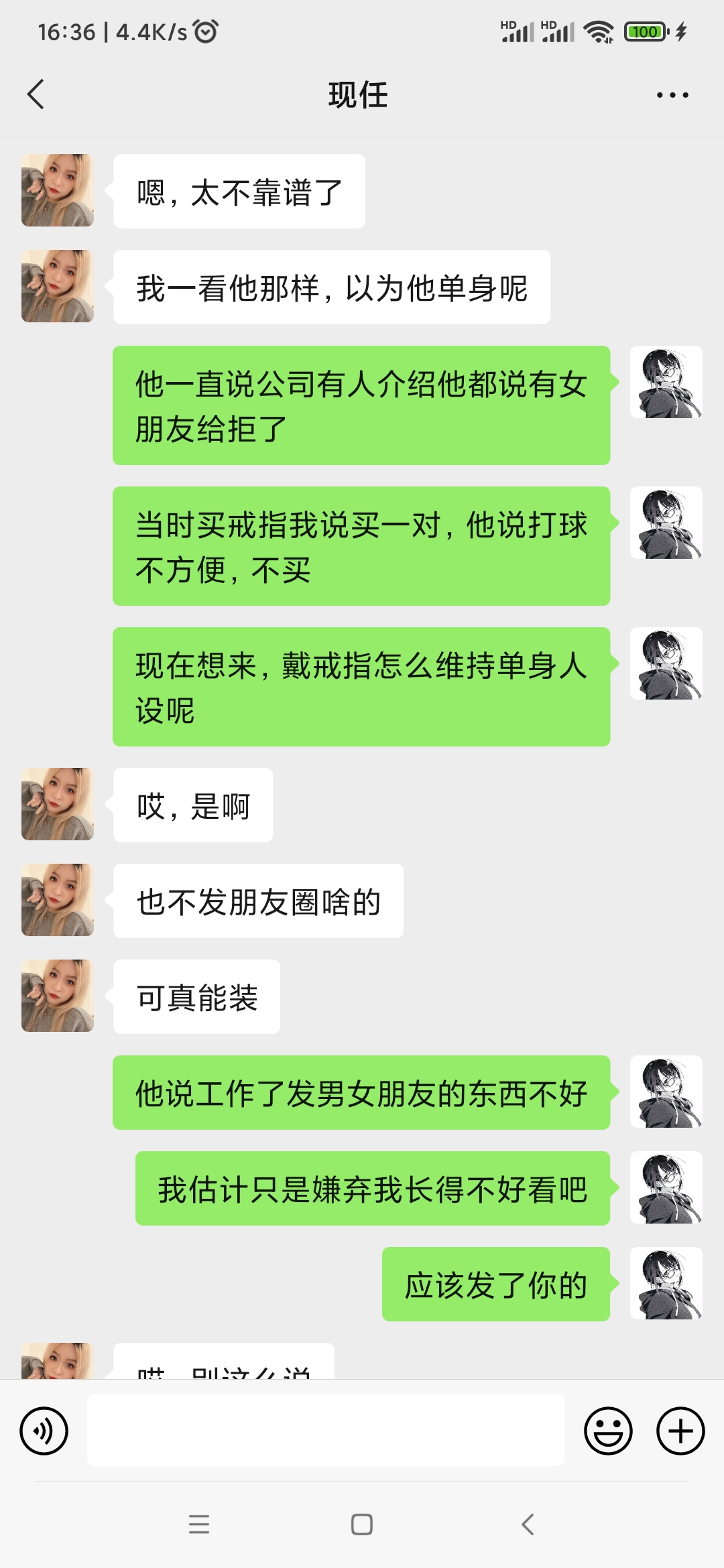Viewport: 724px width, 1568px height.
Task: Switch to voice message input
Action: [x=44, y=1431]
